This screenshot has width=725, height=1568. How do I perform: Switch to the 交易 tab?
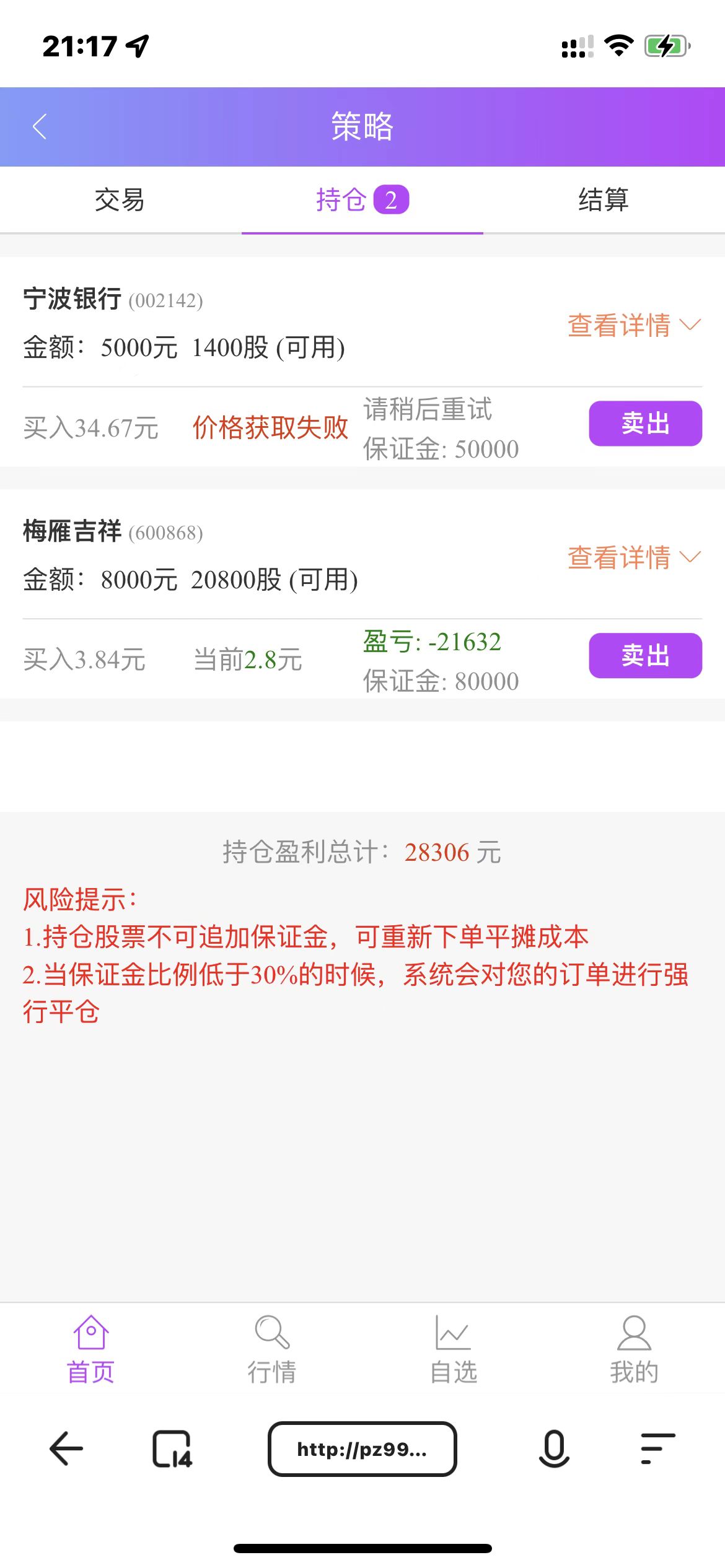click(120, 200)
